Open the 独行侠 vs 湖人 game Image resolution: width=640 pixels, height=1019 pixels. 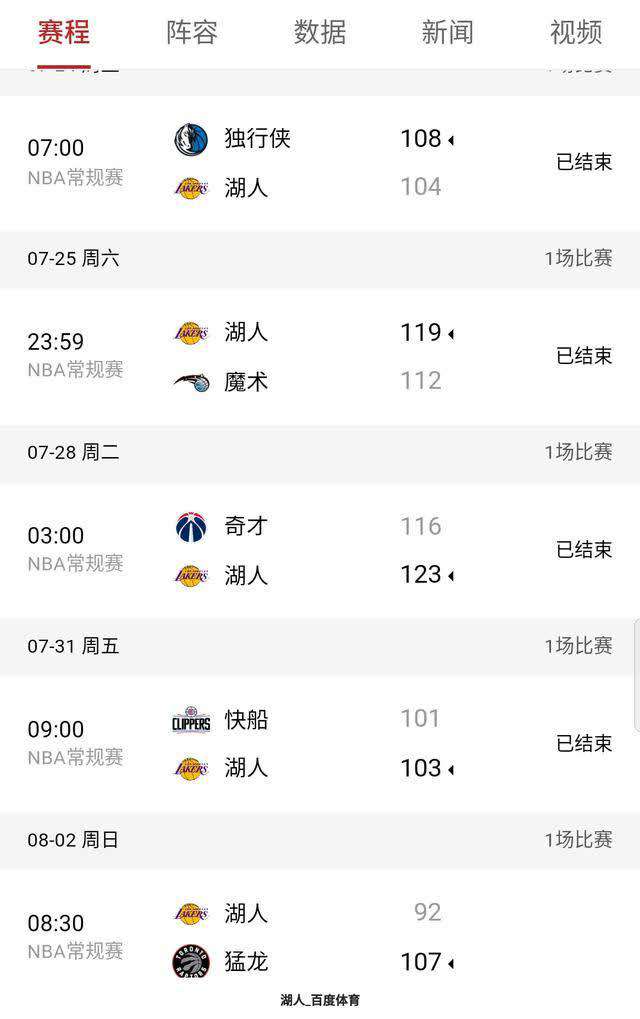pos(320,162)
